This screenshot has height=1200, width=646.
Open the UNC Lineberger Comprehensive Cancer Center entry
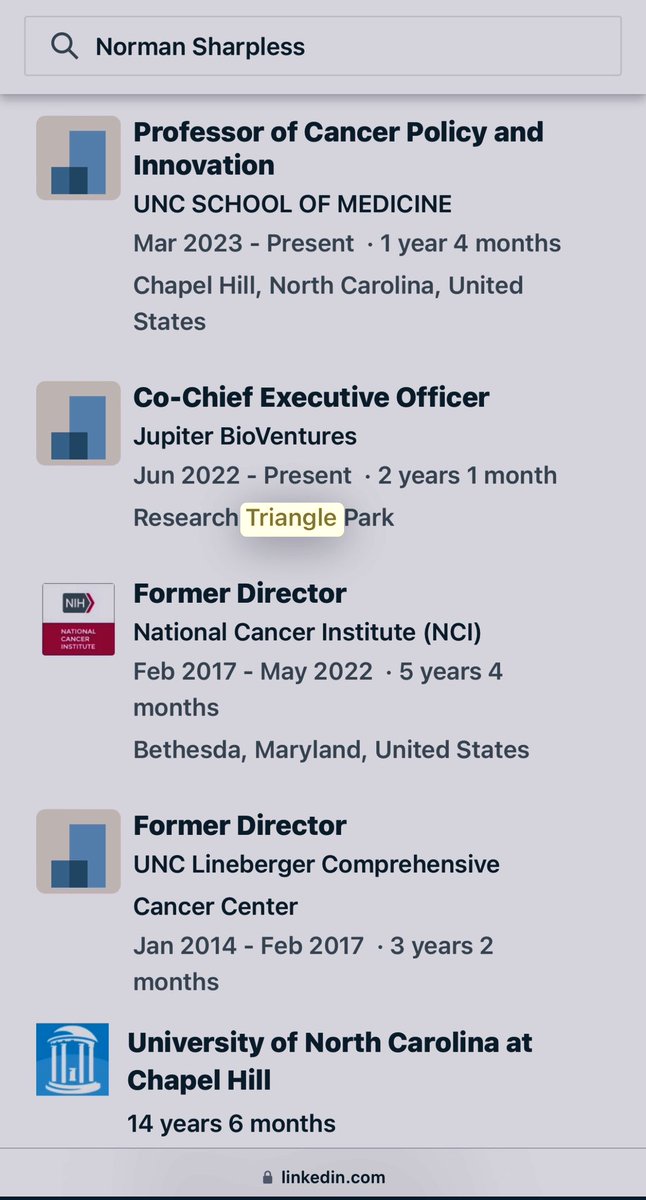pyautogui.click(x=240, y=826)
